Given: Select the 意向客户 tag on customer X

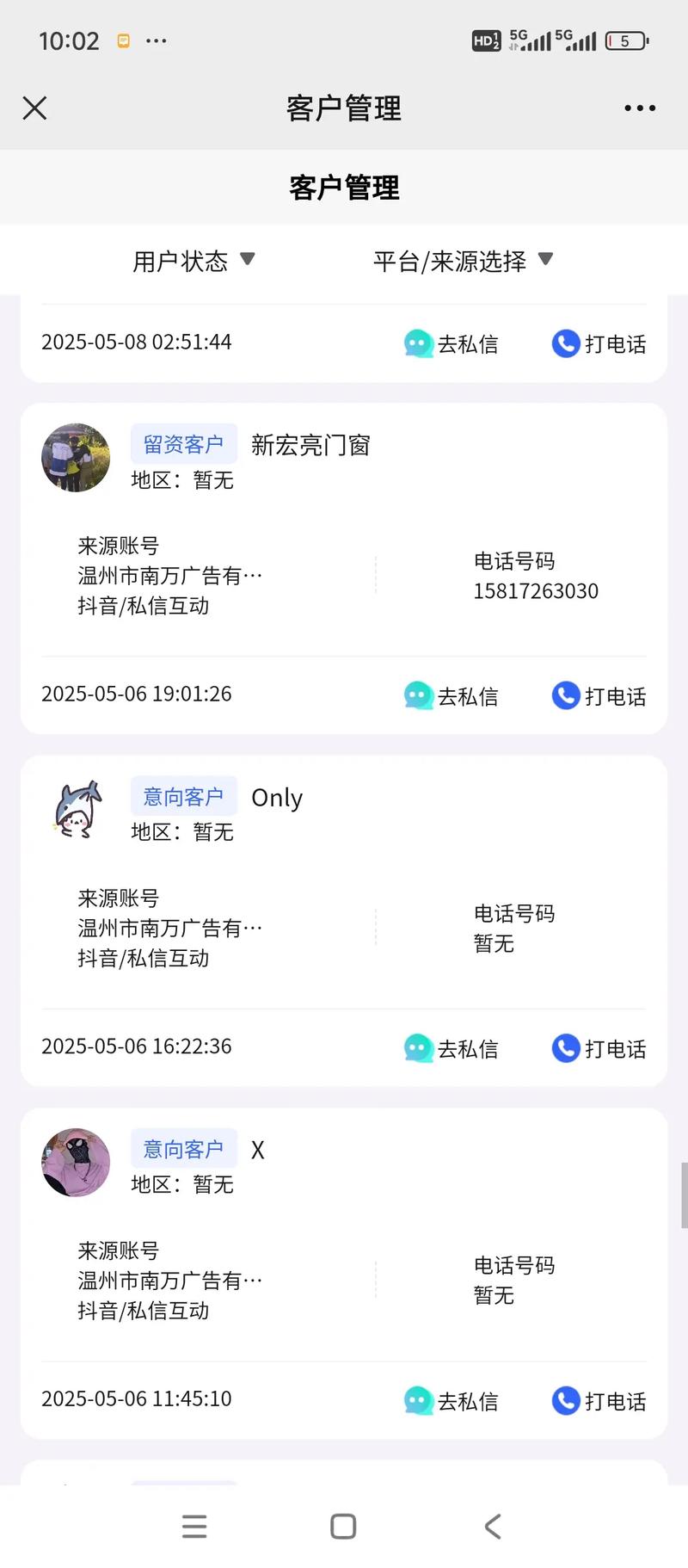Looking at the screenshot, I should 183,1148.
